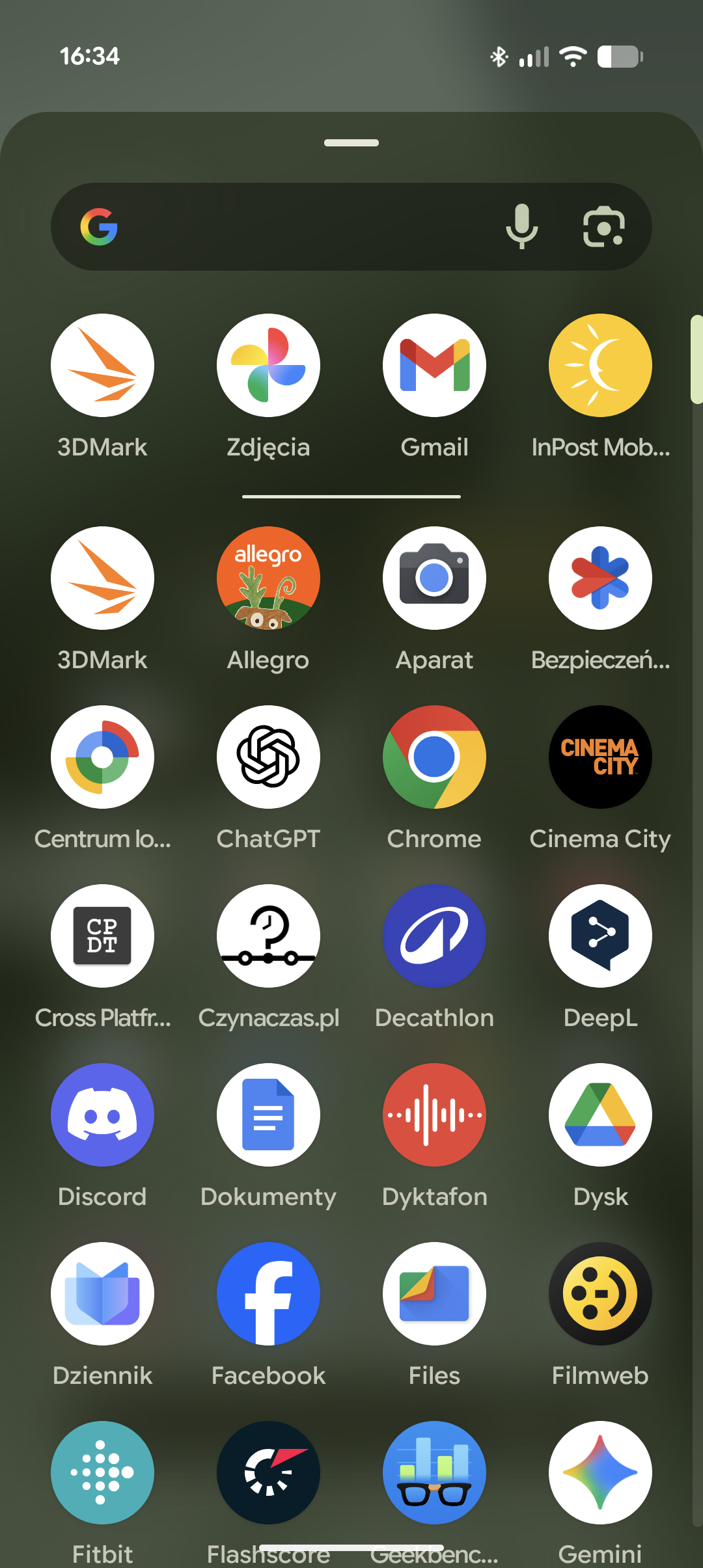Screen dimensions: 703x1568
Task: Open Dysk (Google Drive)
Action: (x=600, y=1115)
